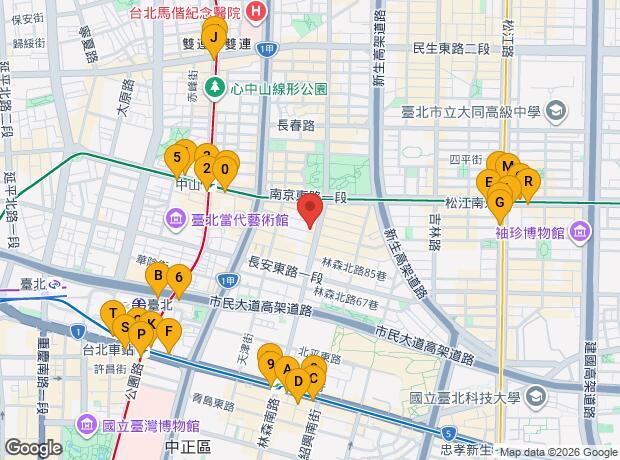620x460 pixels.
Task: Select the marker labeled 0
Action: point(226,167)
